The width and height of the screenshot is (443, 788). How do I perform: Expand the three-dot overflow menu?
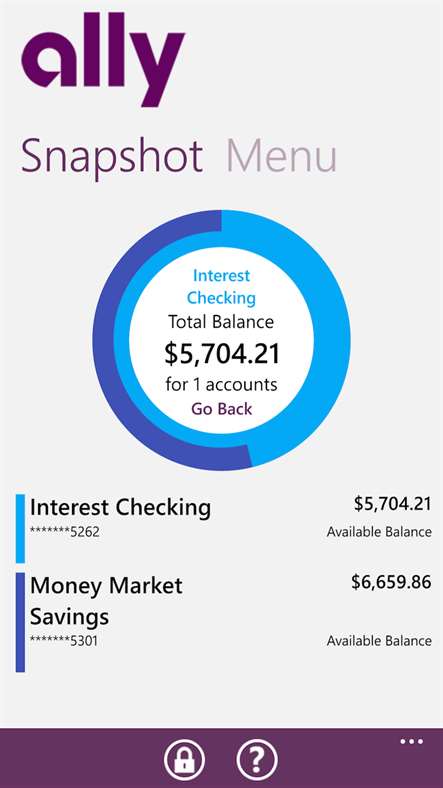[411, 742]
